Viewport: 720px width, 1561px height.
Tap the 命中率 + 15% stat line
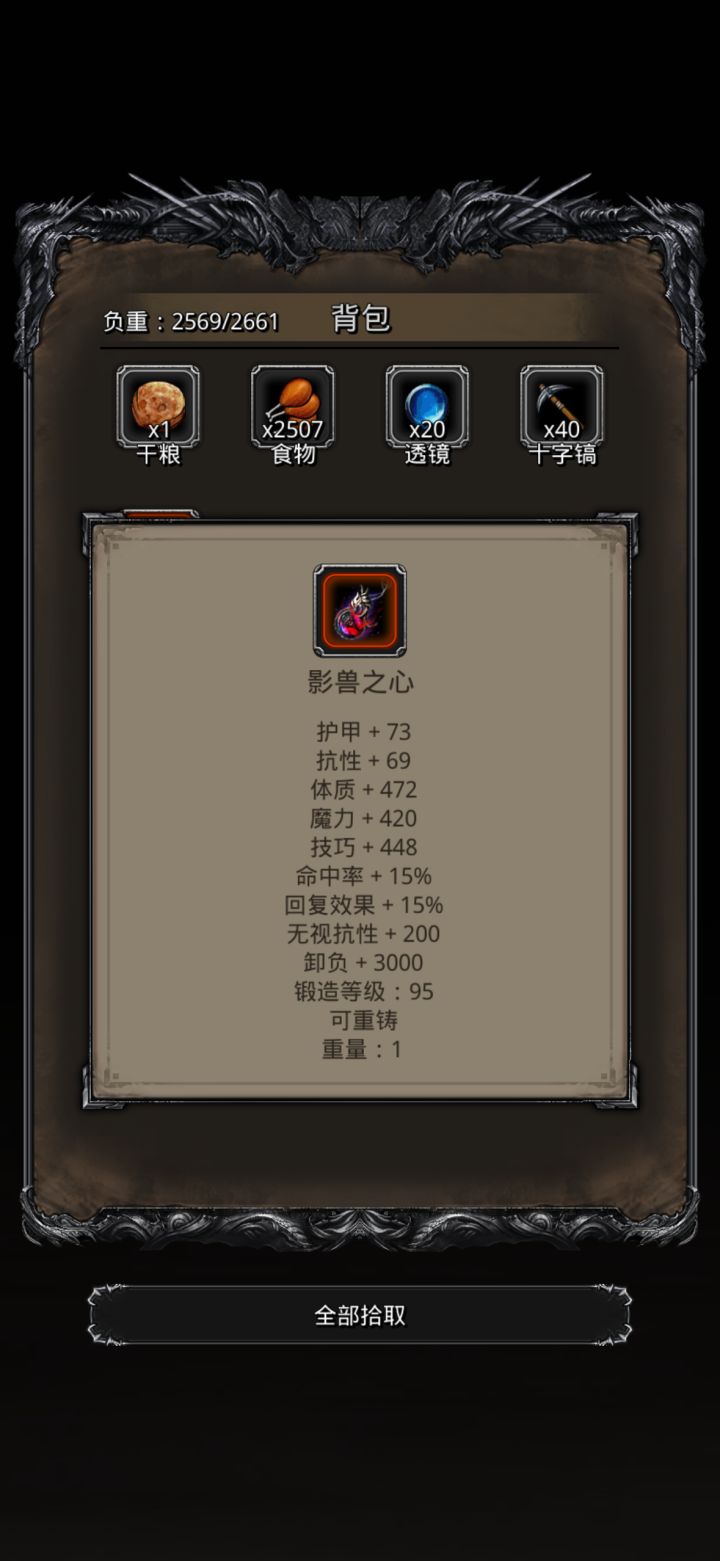[360, 876]
